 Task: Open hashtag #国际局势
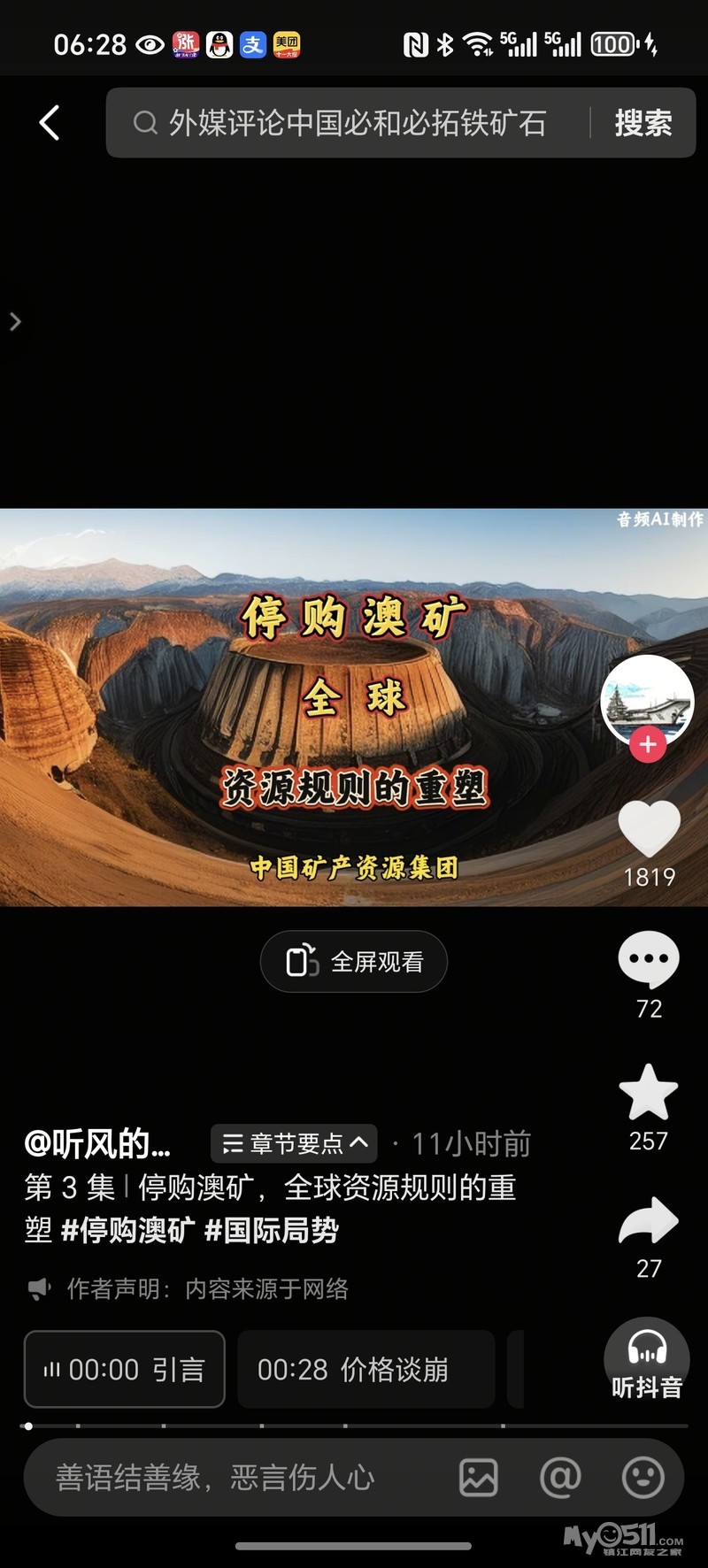(272, 1230)
